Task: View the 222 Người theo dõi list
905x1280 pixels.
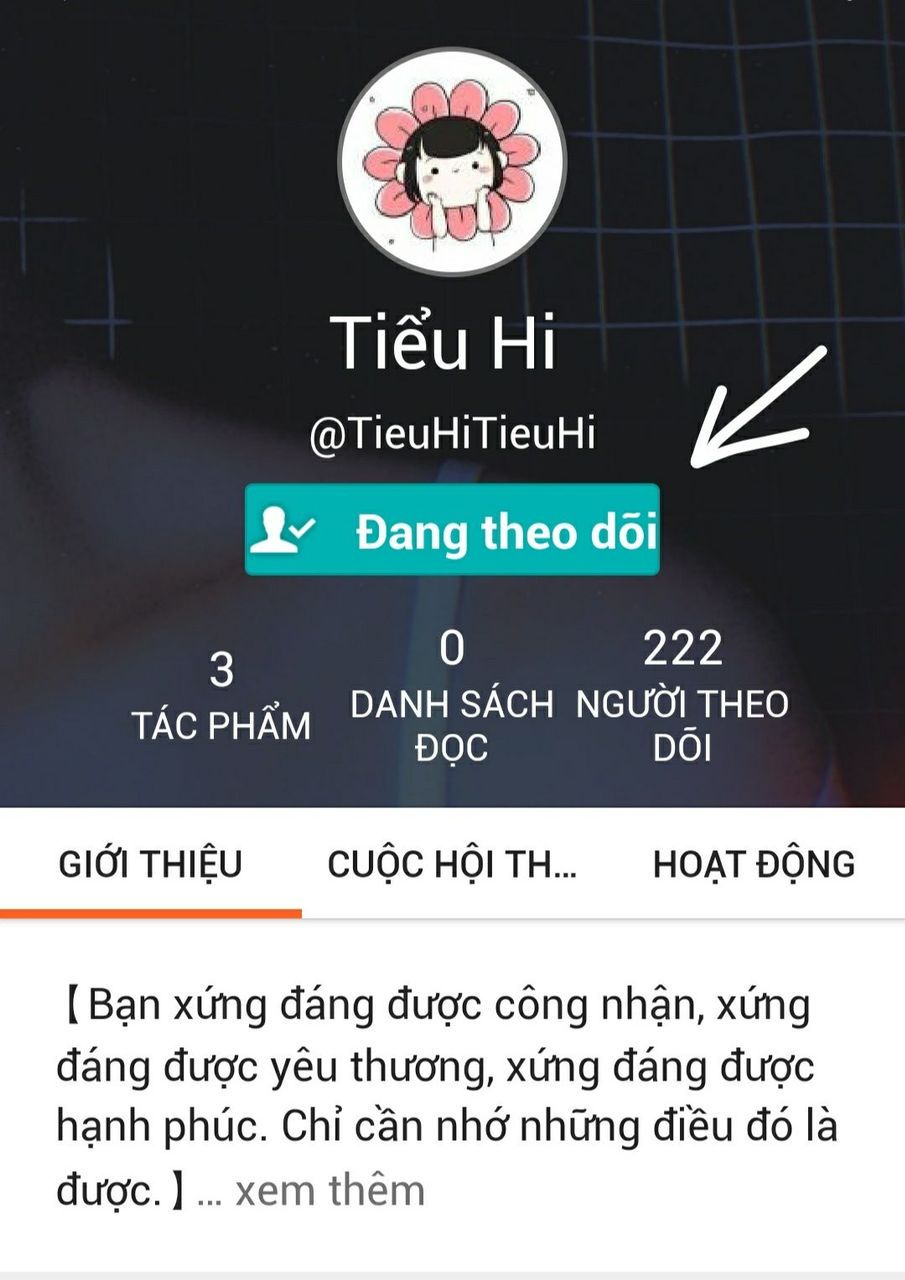Action: pyautogui.click(x=682, y=697)
